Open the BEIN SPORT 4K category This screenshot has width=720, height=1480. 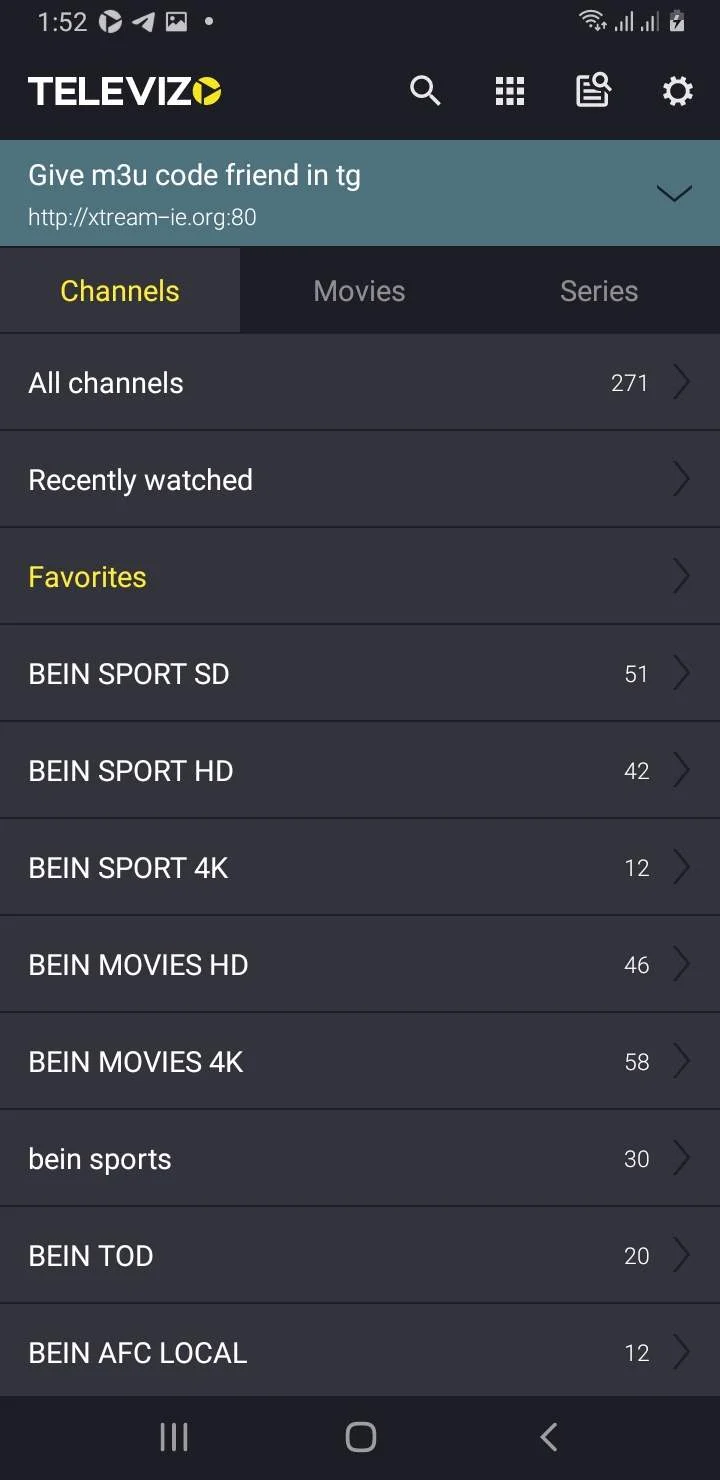360,868
